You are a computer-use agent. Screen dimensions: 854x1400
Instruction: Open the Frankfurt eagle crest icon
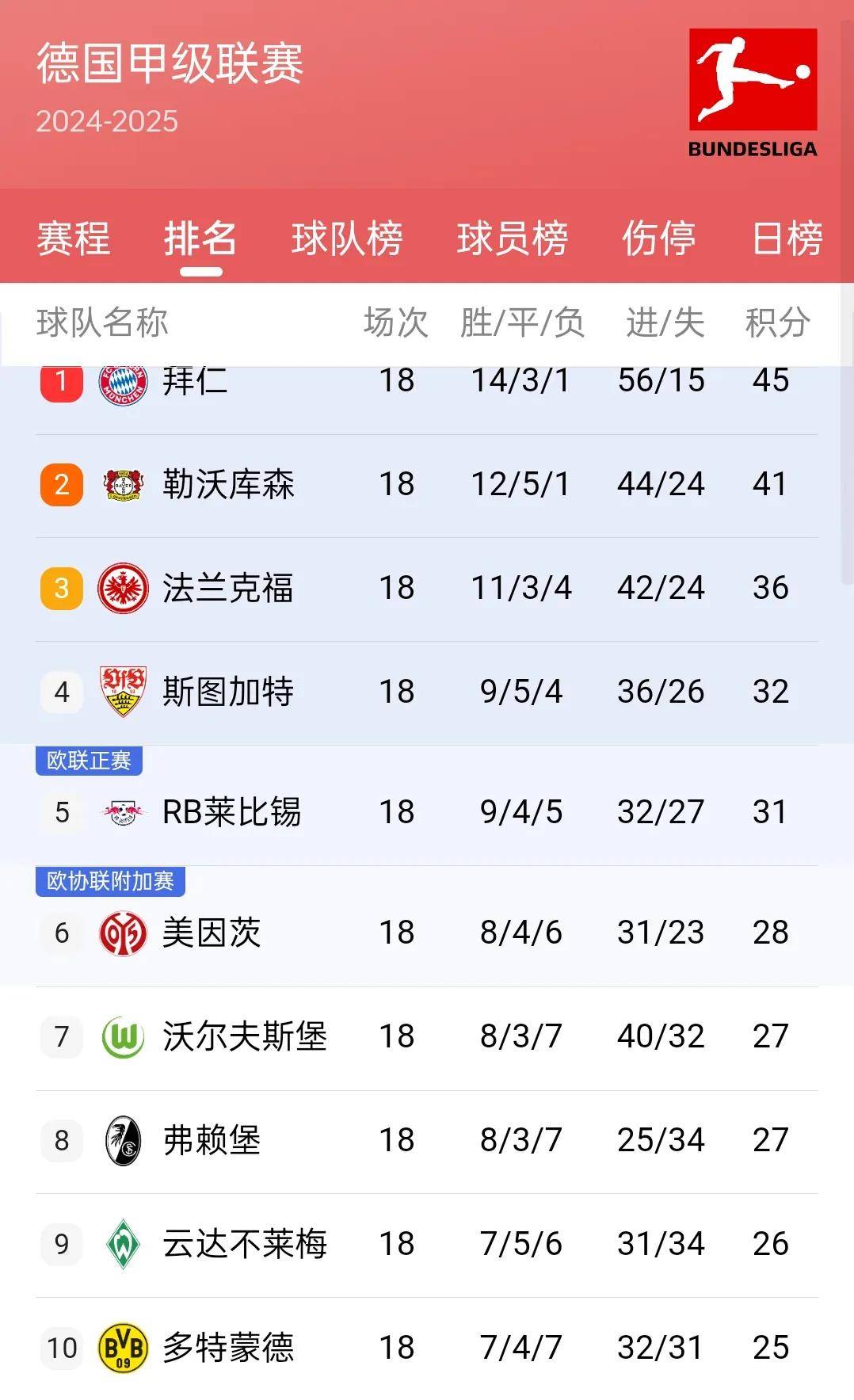tap(123, 588)
